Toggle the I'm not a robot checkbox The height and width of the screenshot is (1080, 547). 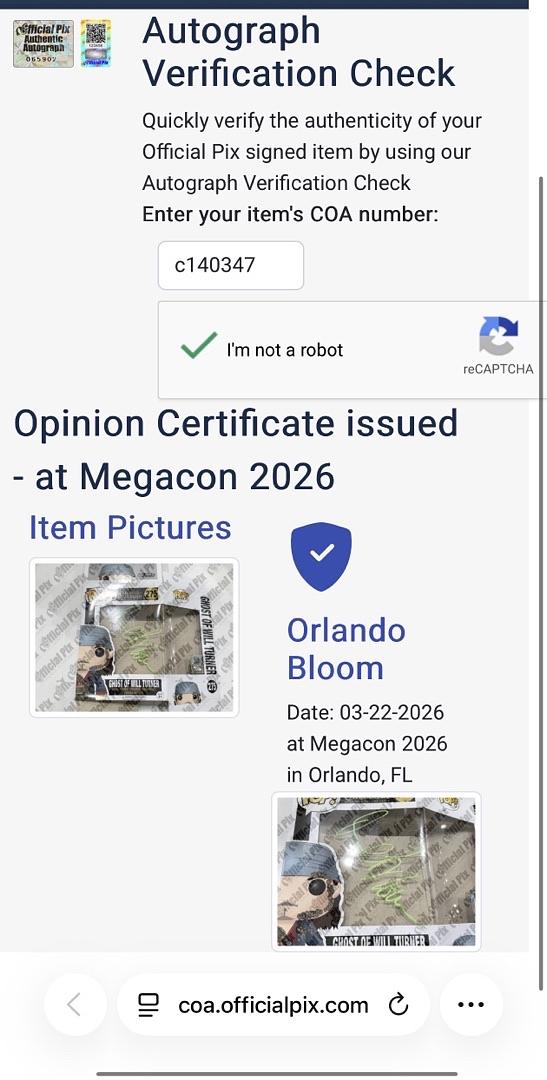pos(198,349)
